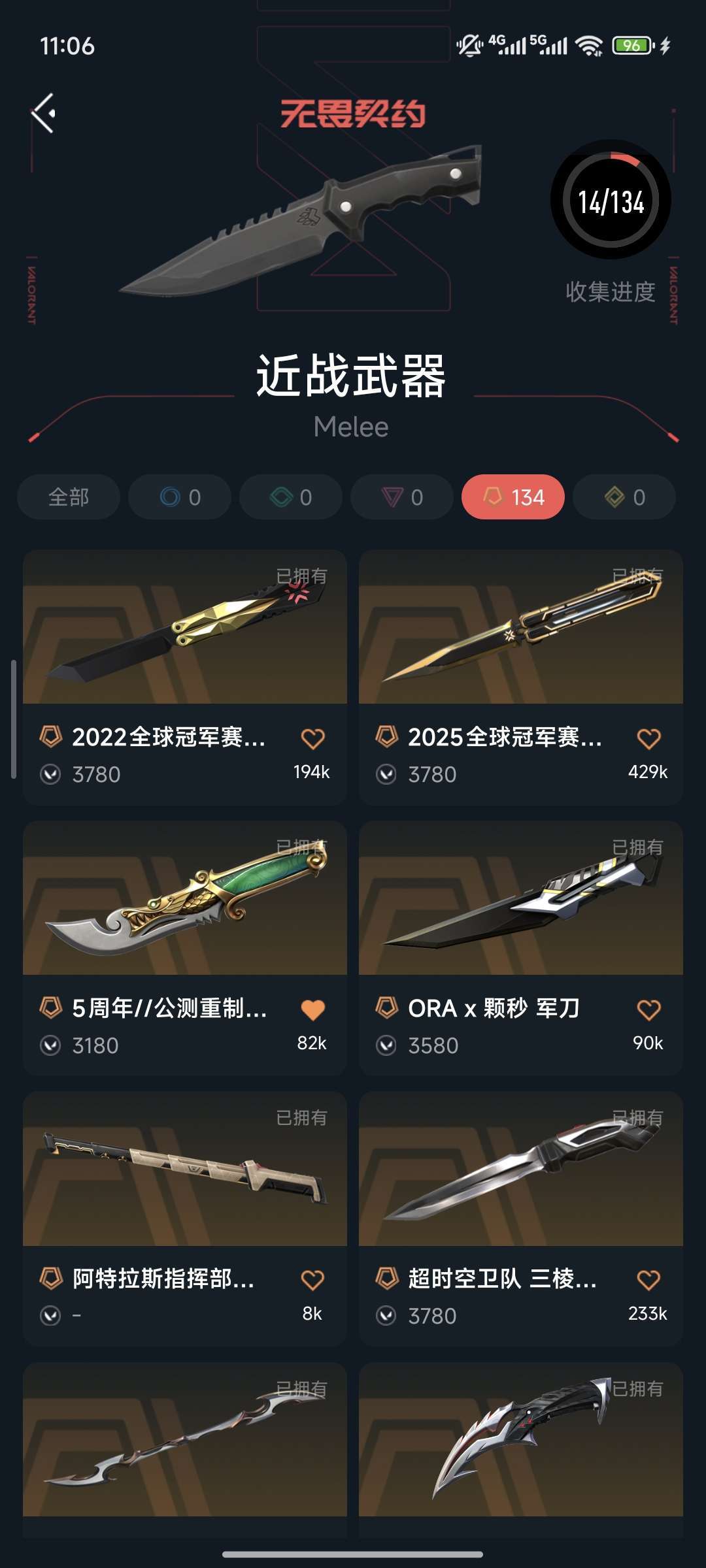Switch to the blue circle tier filter

tap(180, 497)
